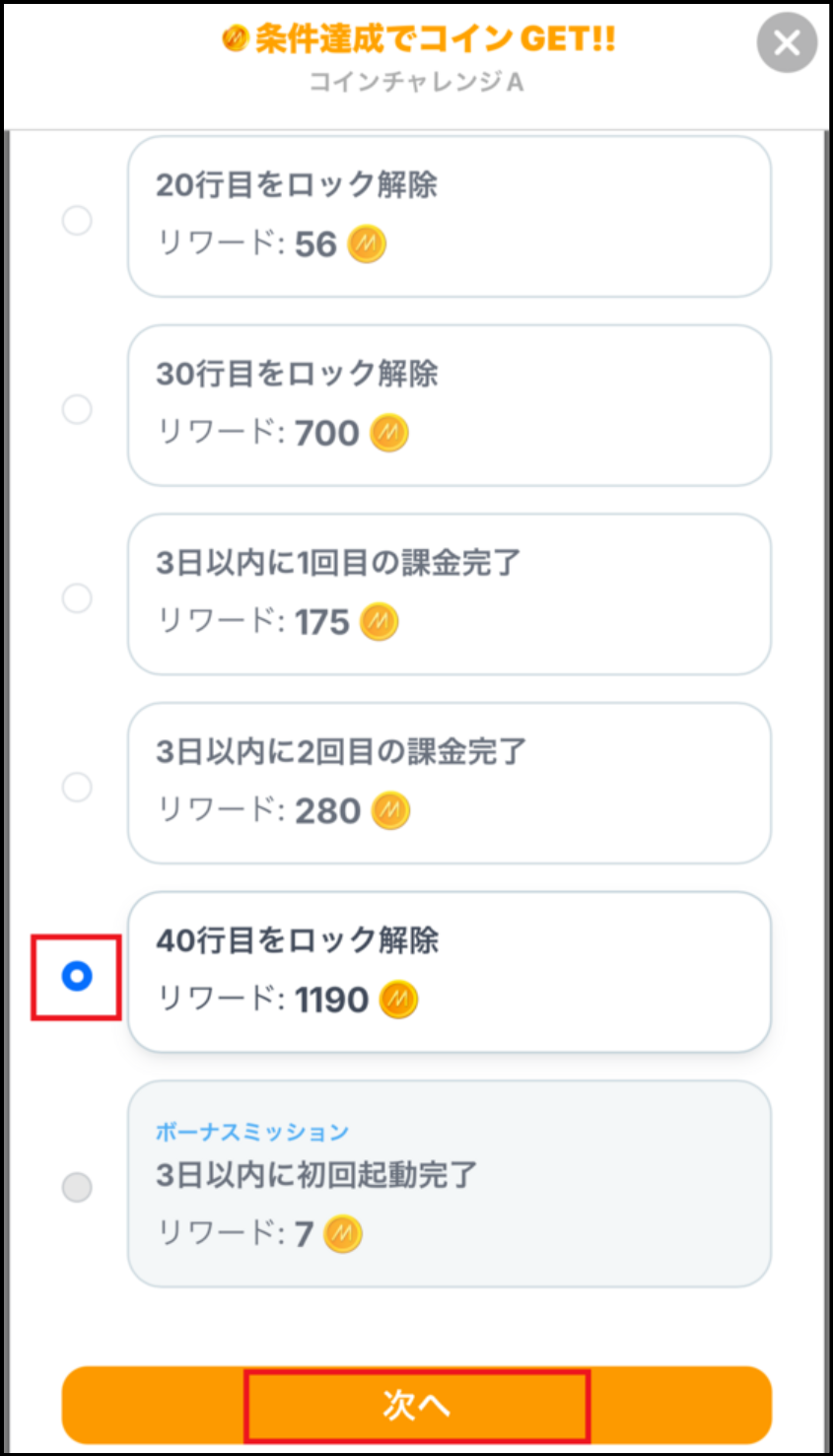Screen dimensions: 833x1456
Task: Tap the selected 40行目をロック解除 radio button
Action: (x=77, y=976)
